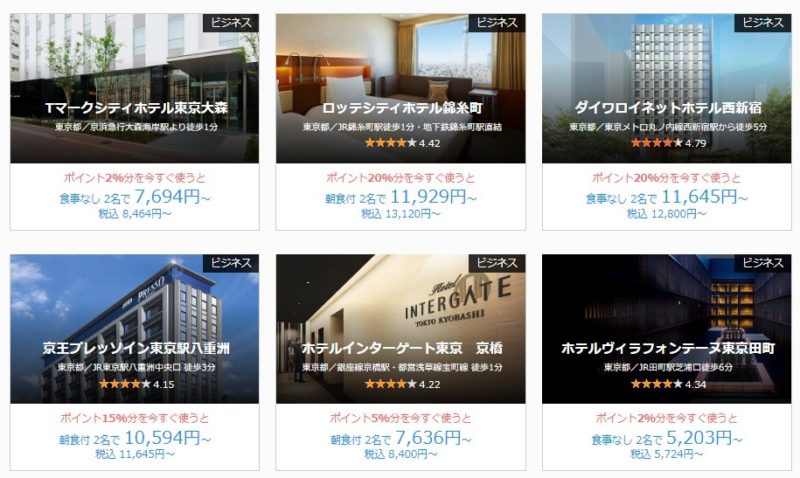Open the ホテルインターゲート東京 京橋 card

(400, 349)
